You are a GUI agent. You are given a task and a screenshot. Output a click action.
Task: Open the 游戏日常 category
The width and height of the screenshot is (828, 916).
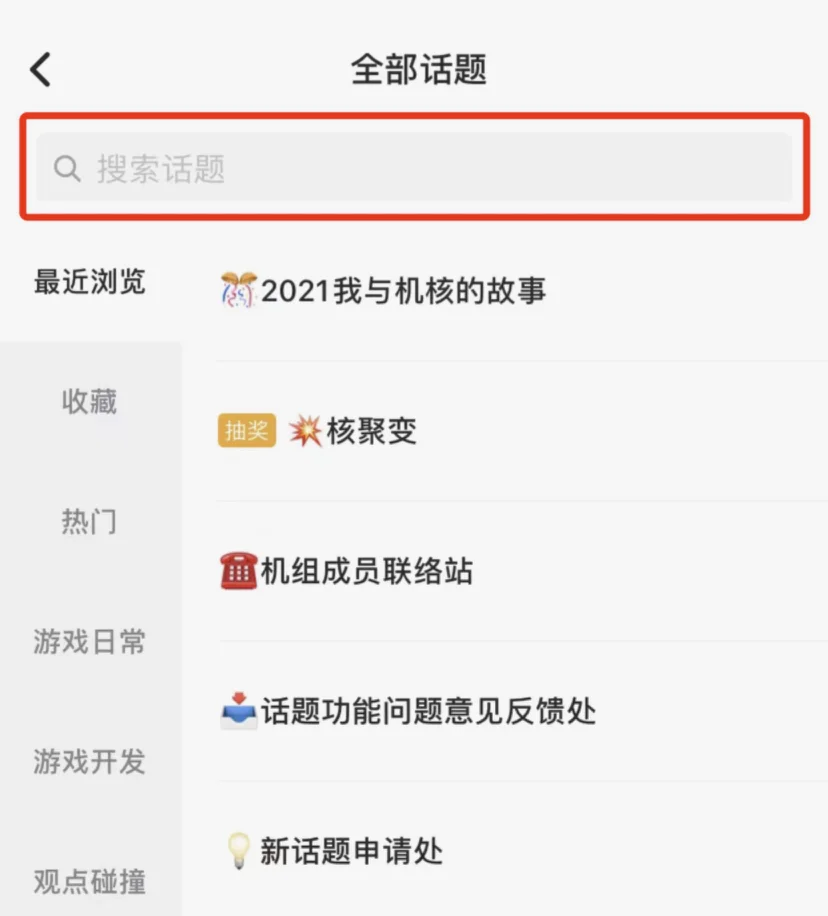(90, 642)
